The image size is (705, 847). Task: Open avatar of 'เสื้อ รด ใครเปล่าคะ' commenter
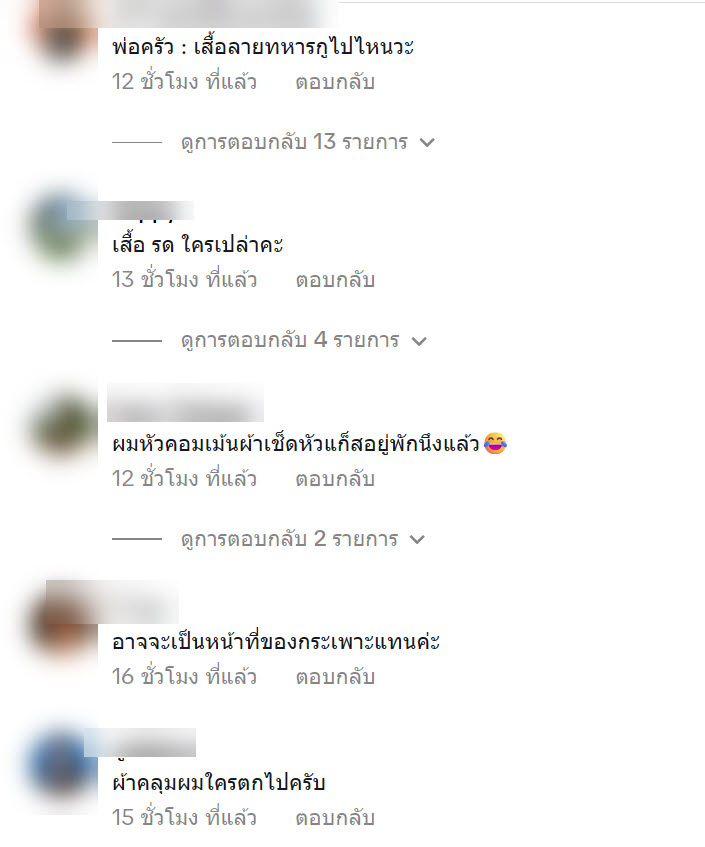(67, 229)
